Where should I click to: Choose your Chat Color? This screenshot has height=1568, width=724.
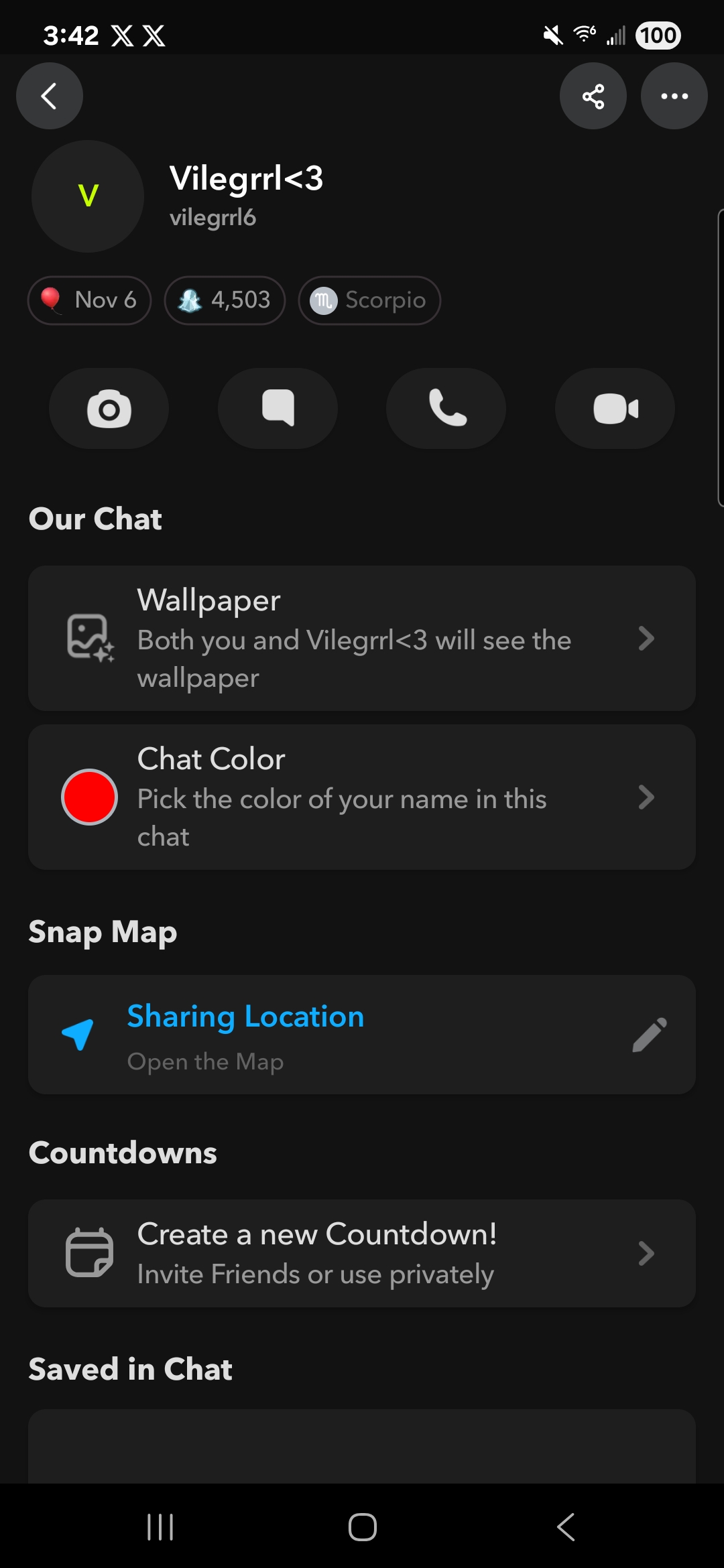(362, 797)
